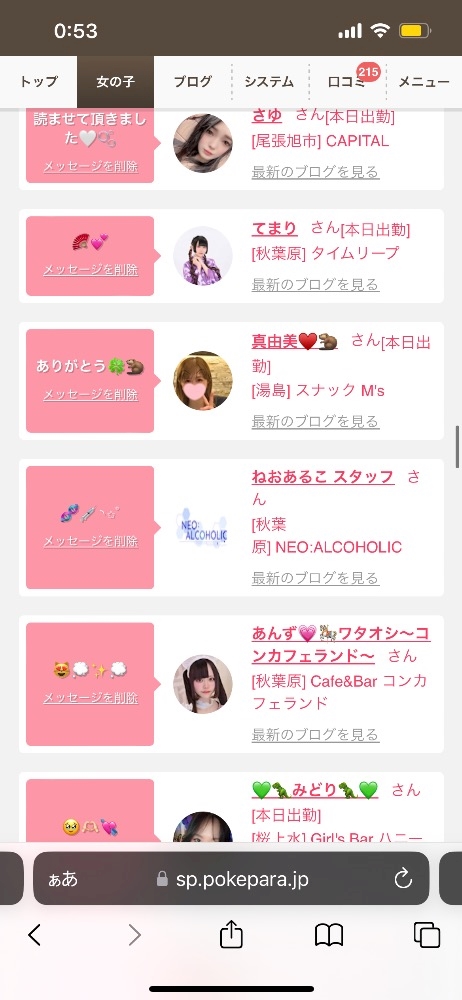
Task: Open the メニュー tab
Action: point(424,82)
